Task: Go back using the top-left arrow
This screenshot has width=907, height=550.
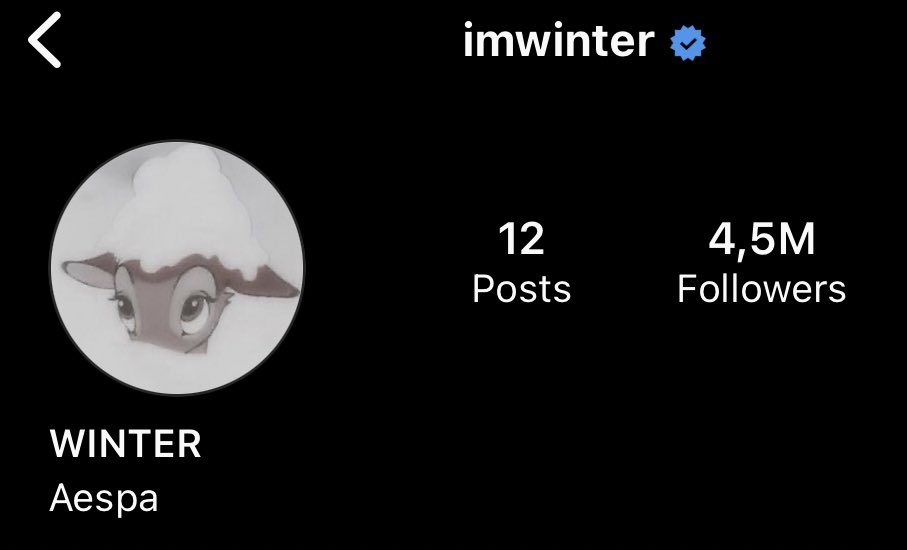Action: (x=45, y=46)
